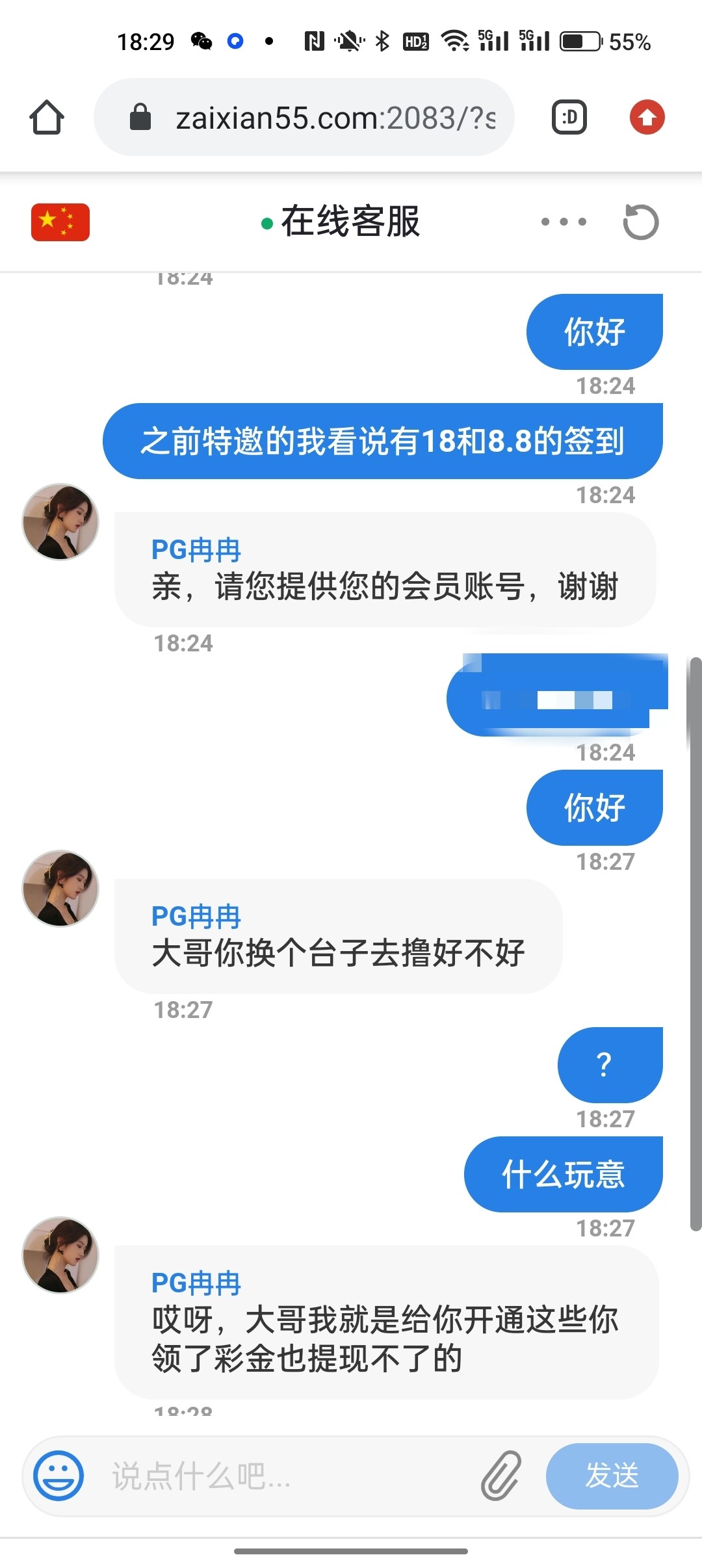Open the browser tab switcher
This screenshot has height=1568, width=702.
(x=569, y=118)
